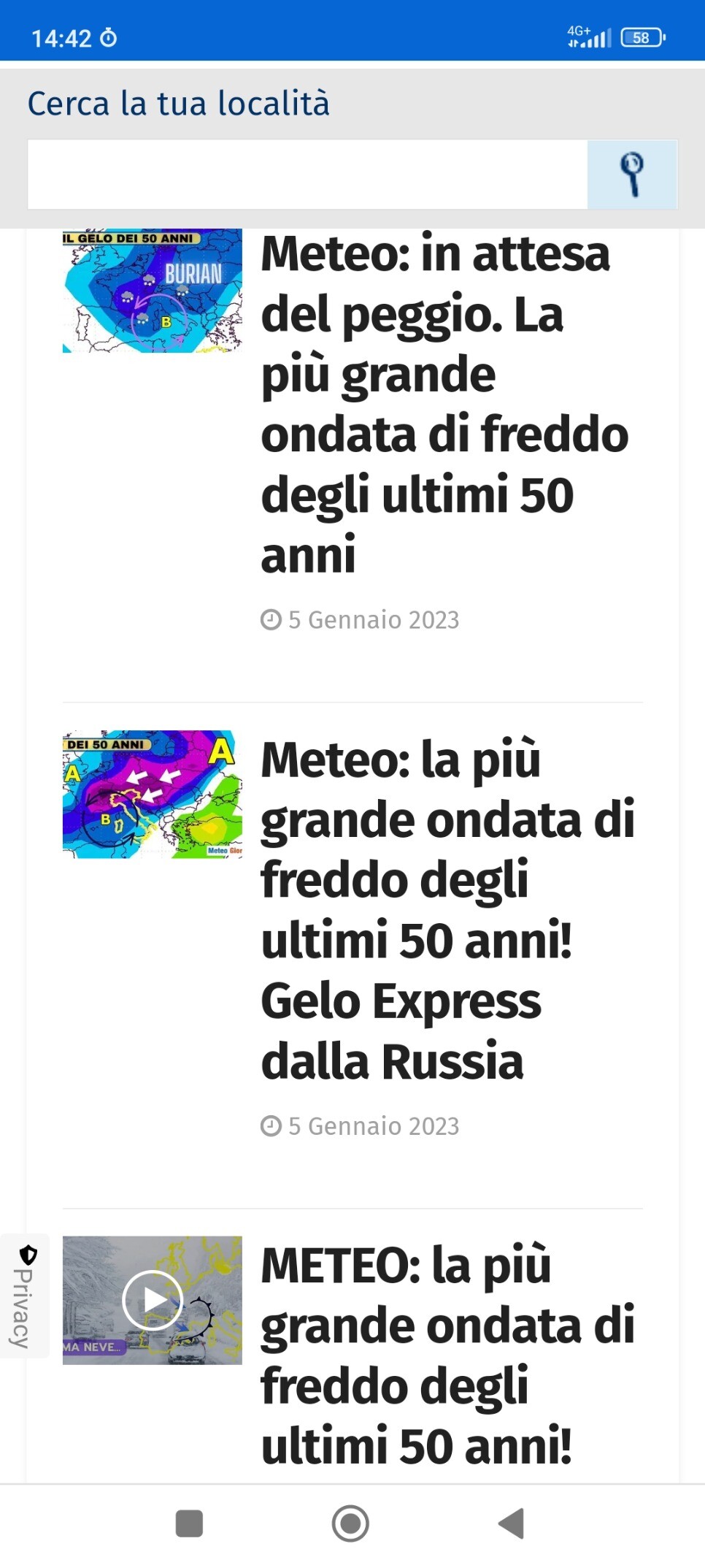The height and width of the screenshot is (1568, 705).
Task: Open the Gelo Express article thumbnail
Action: (x=152, y=794)
